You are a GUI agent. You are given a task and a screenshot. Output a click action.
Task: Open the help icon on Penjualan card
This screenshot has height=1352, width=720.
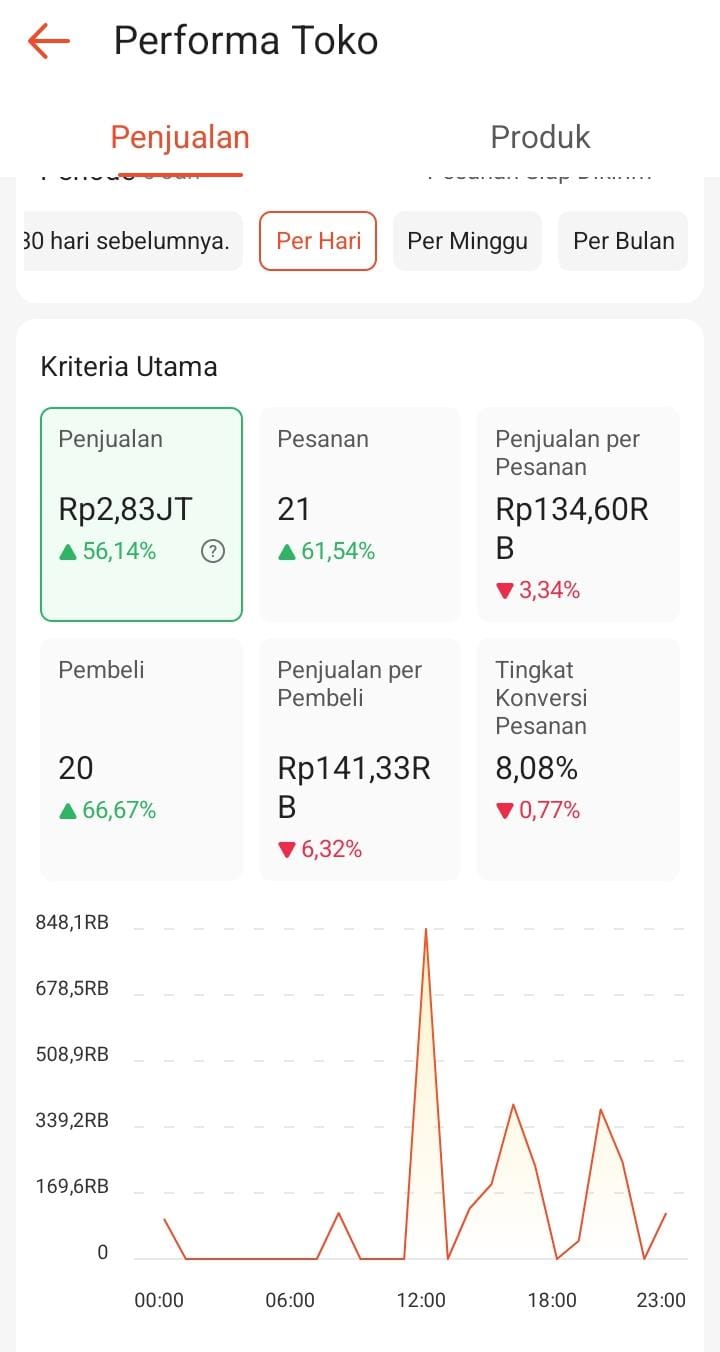tap(212, 551)
